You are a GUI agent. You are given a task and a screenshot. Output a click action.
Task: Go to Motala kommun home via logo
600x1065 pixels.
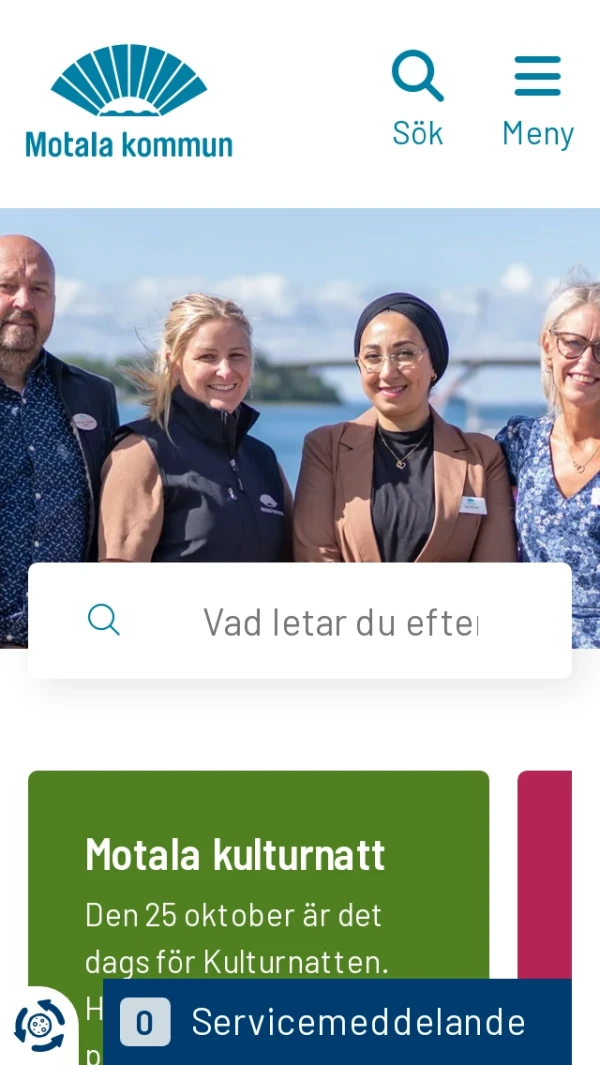coord(129,102)
